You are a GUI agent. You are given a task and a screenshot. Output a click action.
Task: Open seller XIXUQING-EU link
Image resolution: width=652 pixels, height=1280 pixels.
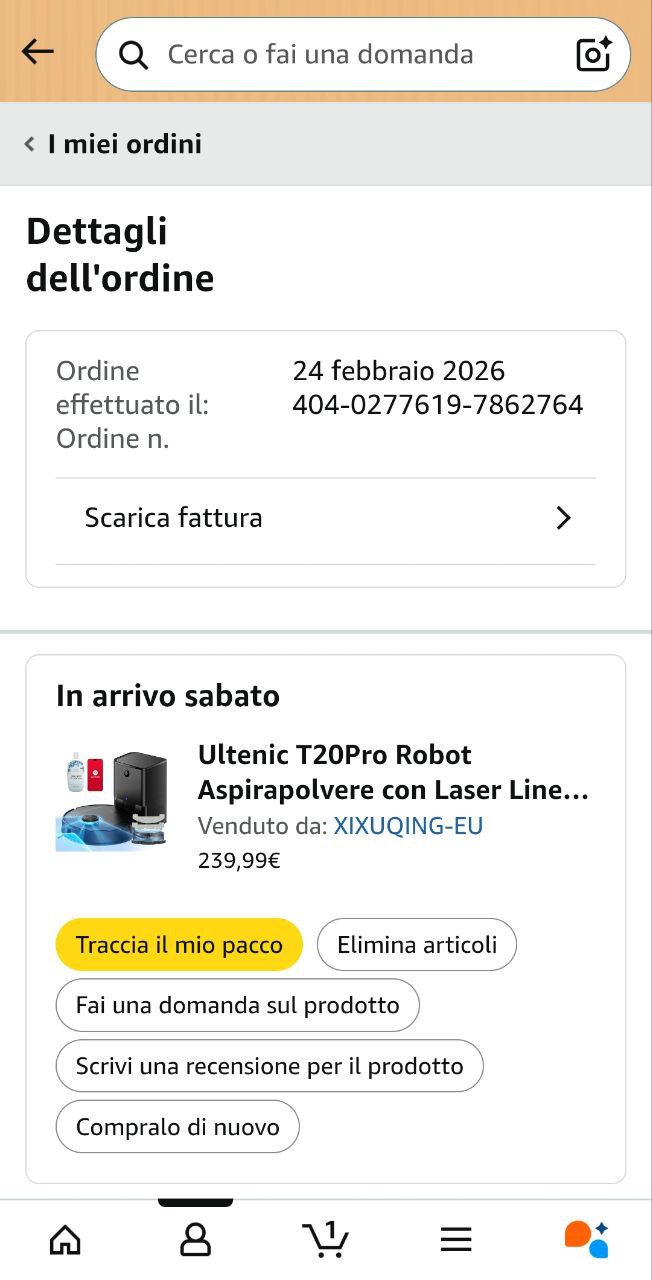[x=408, y=826]
